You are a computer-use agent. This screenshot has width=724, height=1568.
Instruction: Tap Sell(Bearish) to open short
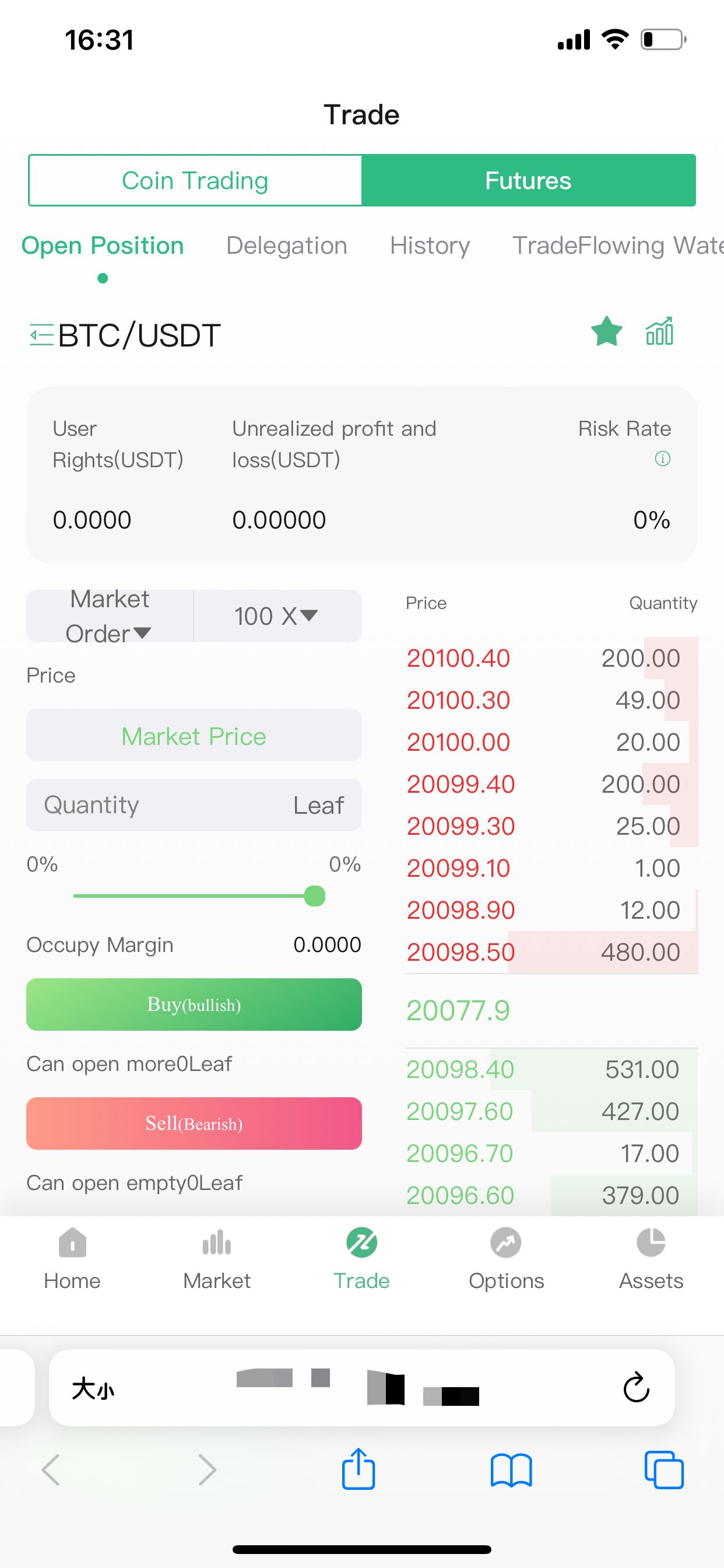[194, 1123]
